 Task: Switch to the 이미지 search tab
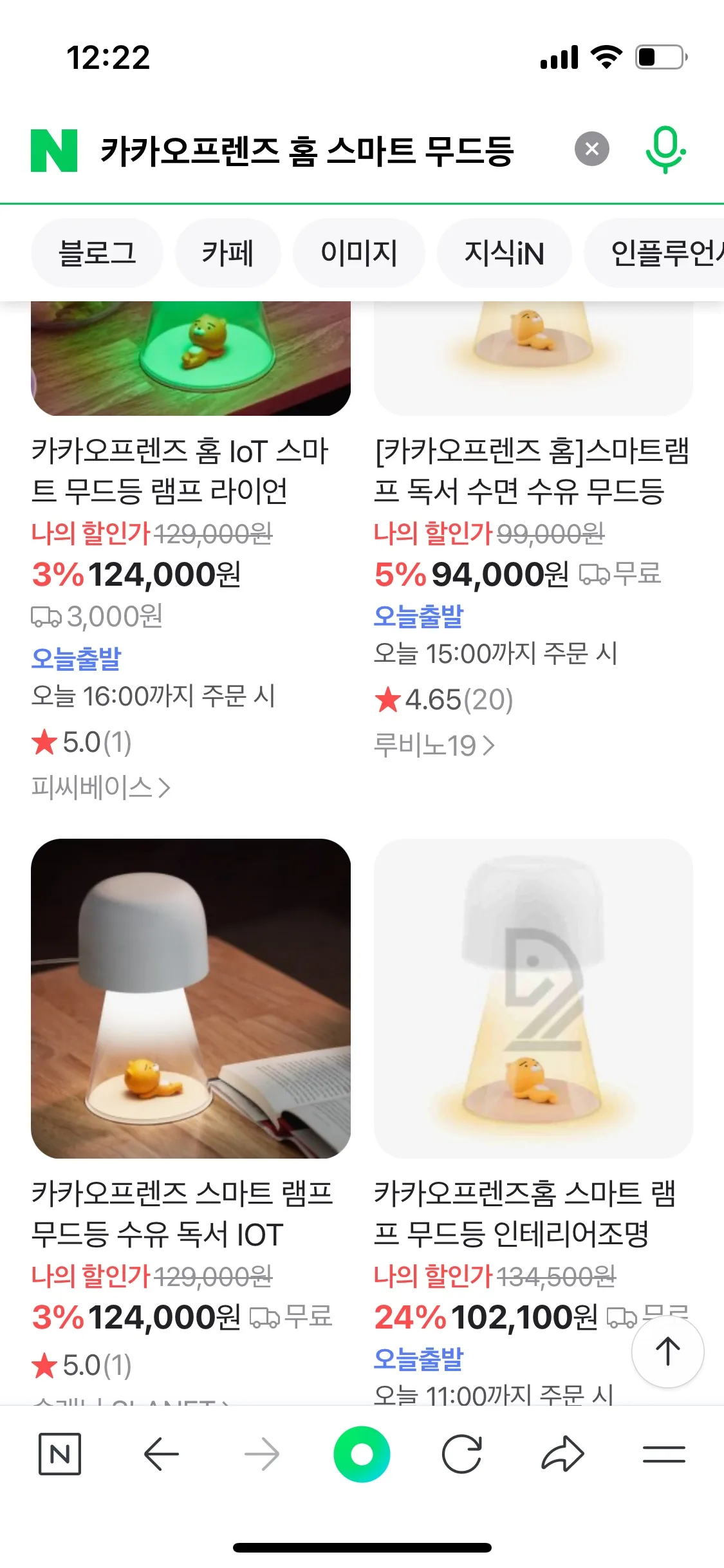[x=358, y=253]
